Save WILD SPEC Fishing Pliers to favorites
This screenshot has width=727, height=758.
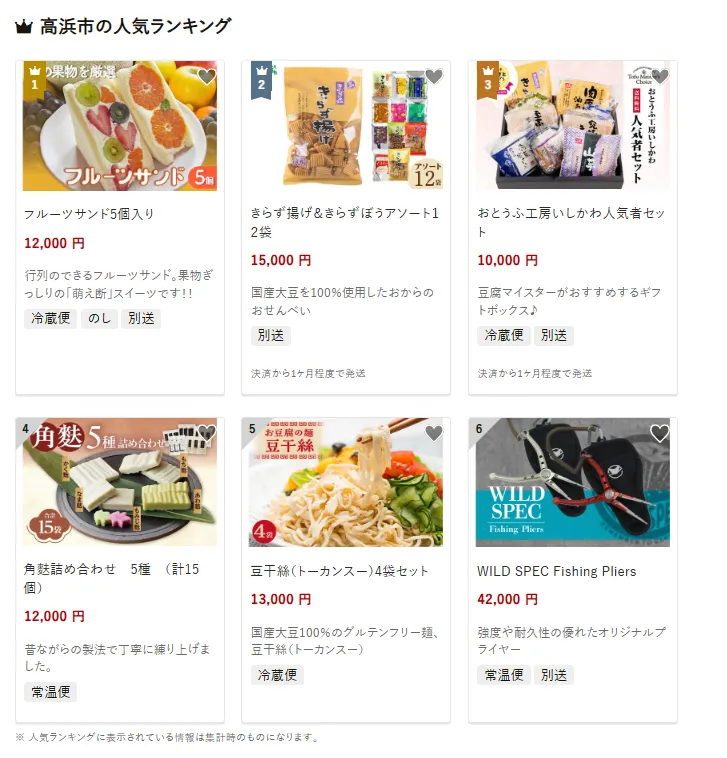(x=660, y=433)
